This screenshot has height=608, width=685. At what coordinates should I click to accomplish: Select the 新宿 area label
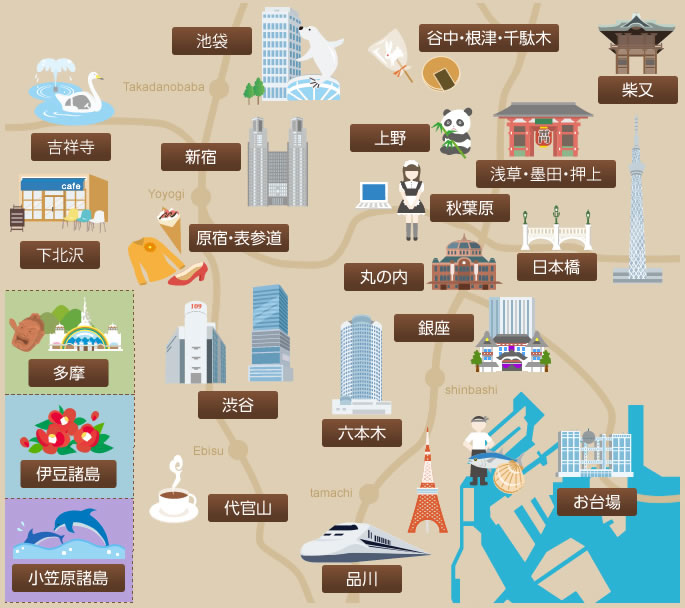coord(200,157)
